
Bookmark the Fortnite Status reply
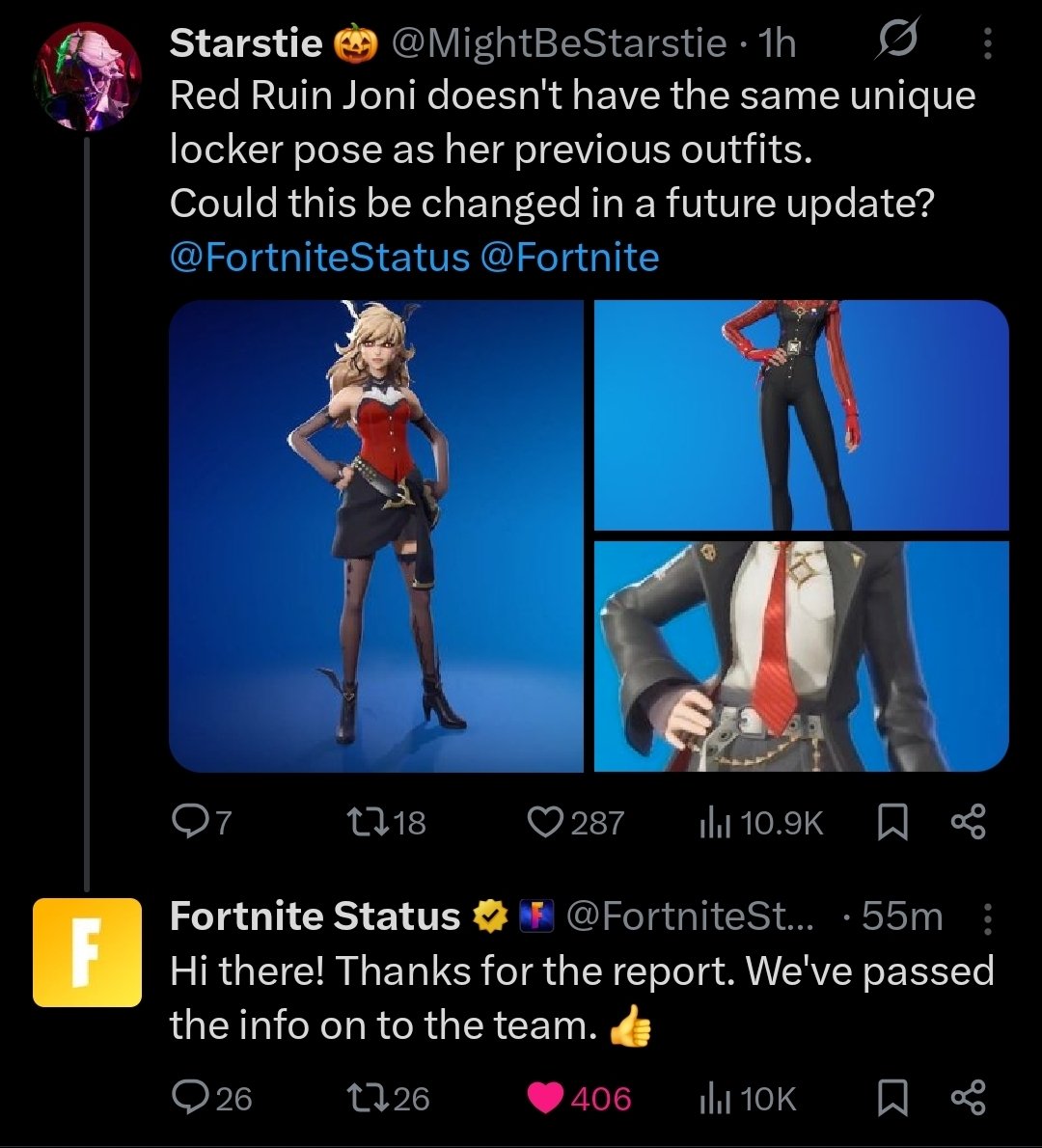[893, 1098]
